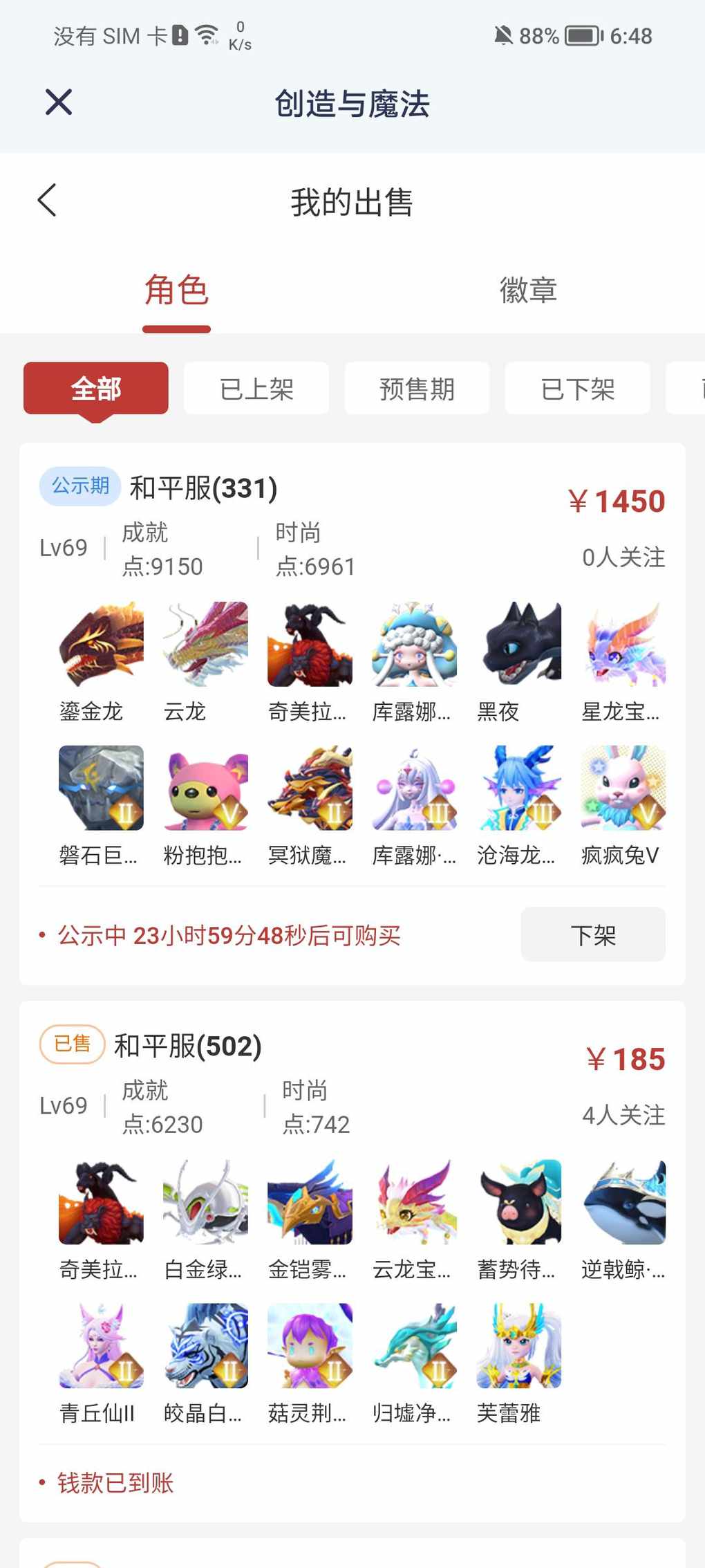
Task: Close the 创造与魔法 page
Action: 59,102
